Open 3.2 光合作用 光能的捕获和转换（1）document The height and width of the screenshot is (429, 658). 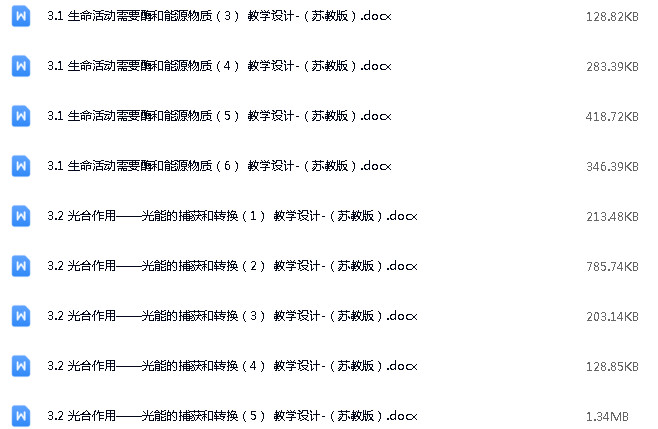coord(231,216)
